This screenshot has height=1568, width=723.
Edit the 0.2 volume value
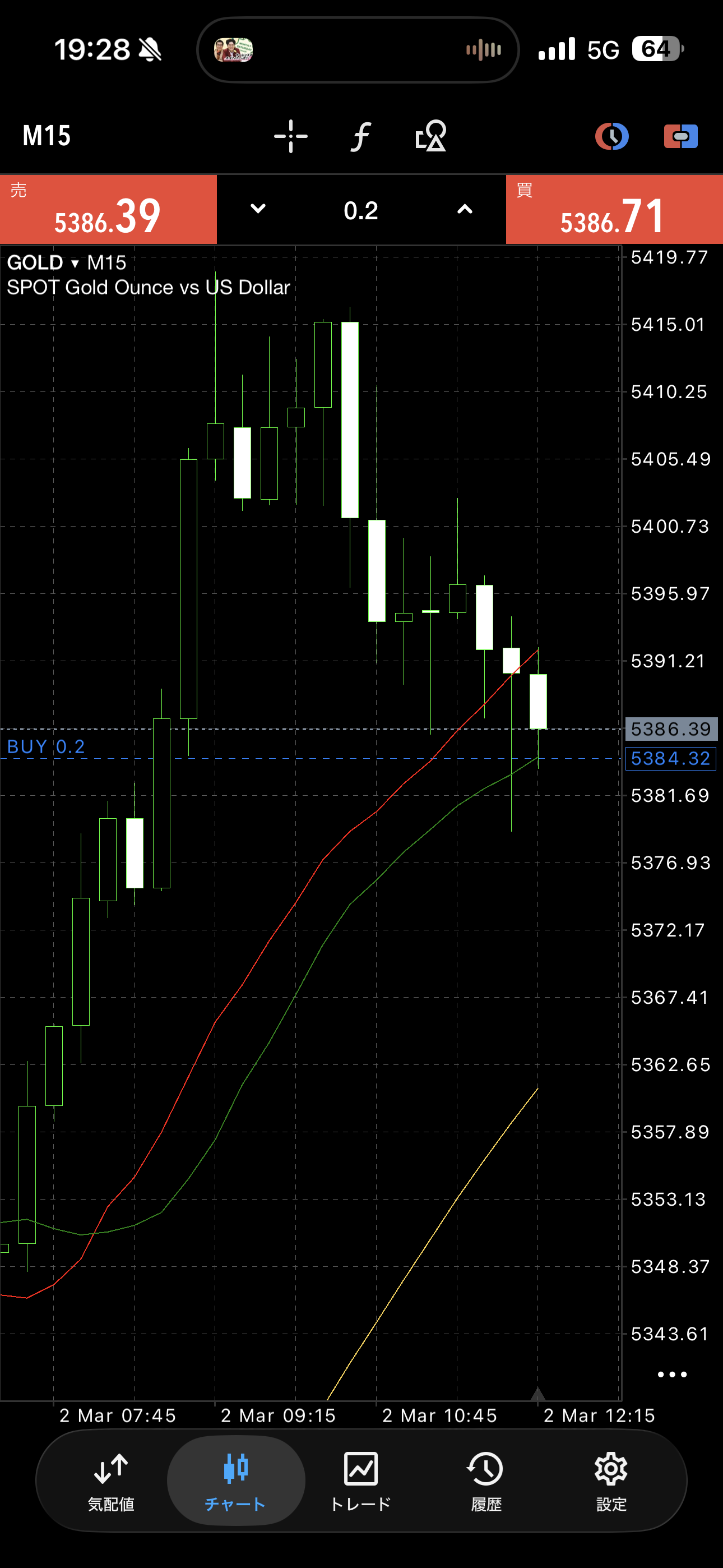pyautogui.click(x=361, y=211)
